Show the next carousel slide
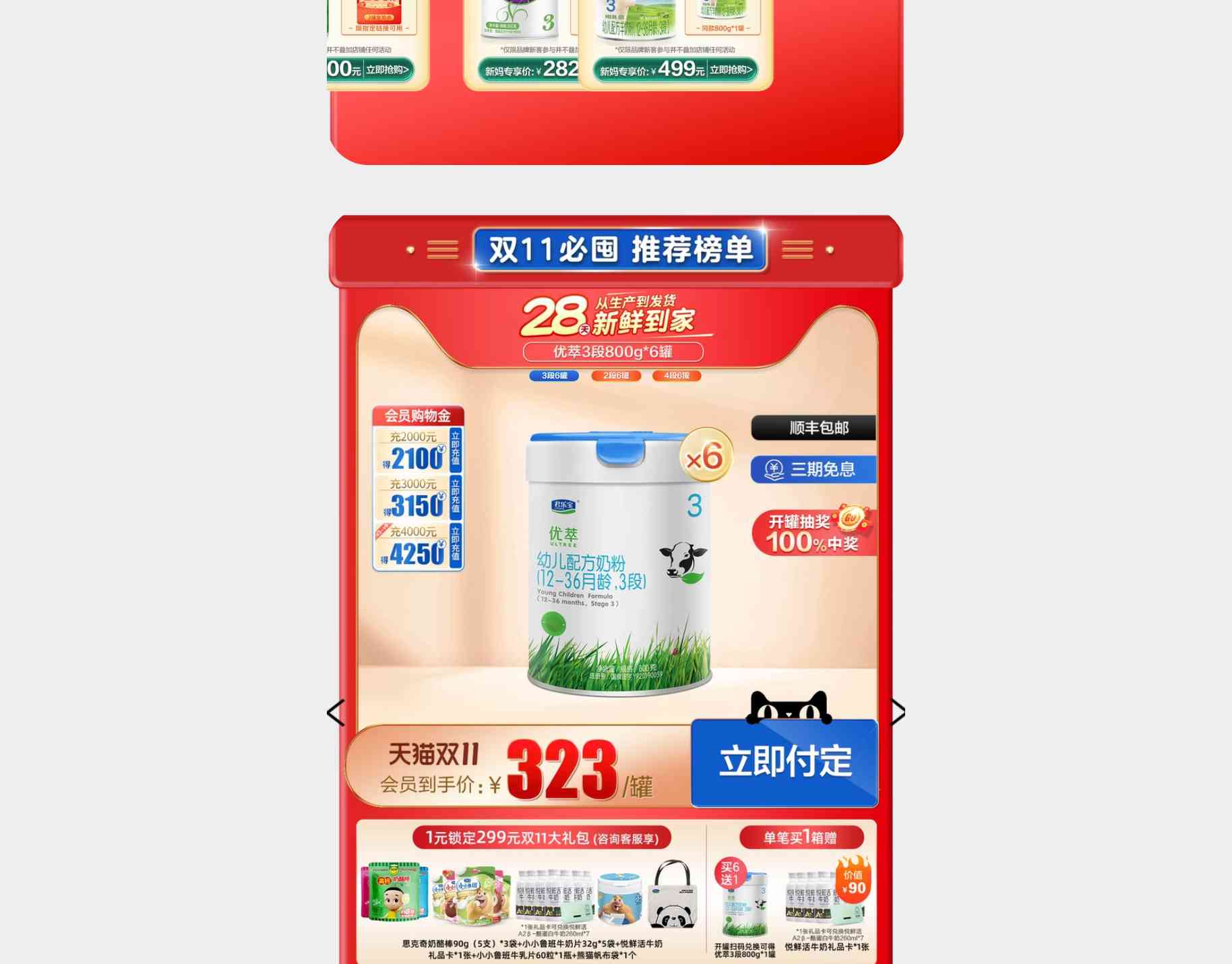The height and width of the screenshot is (964, 1232). pyautogui.click(x=897, y=713)
